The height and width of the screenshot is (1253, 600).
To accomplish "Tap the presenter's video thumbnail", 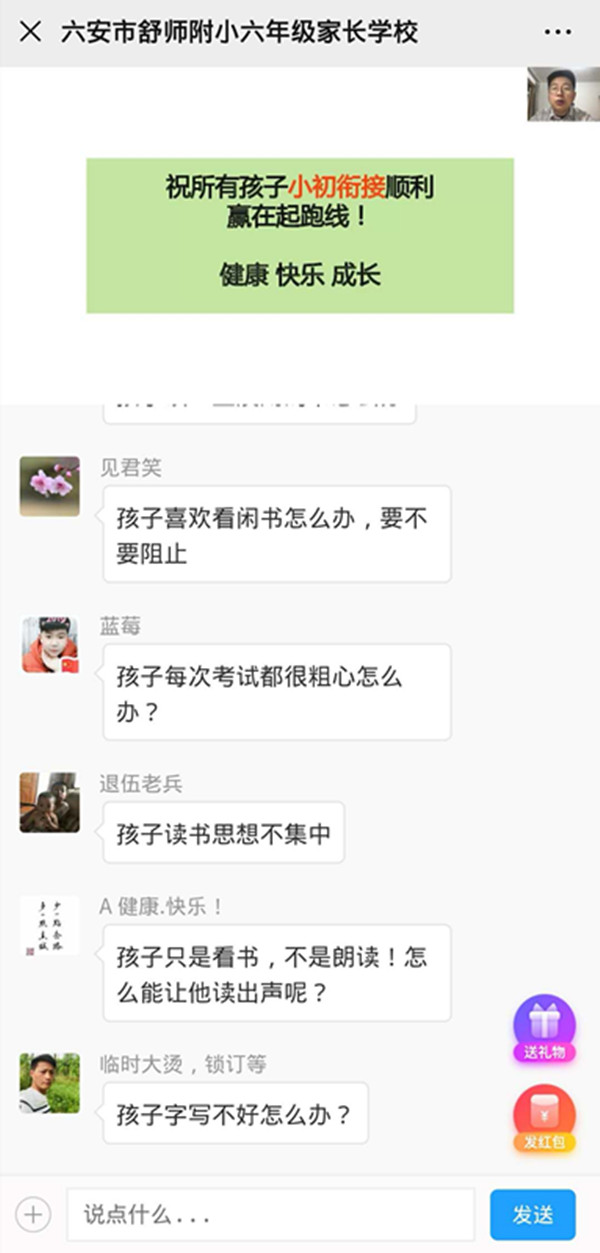I will tap(563, 95).
